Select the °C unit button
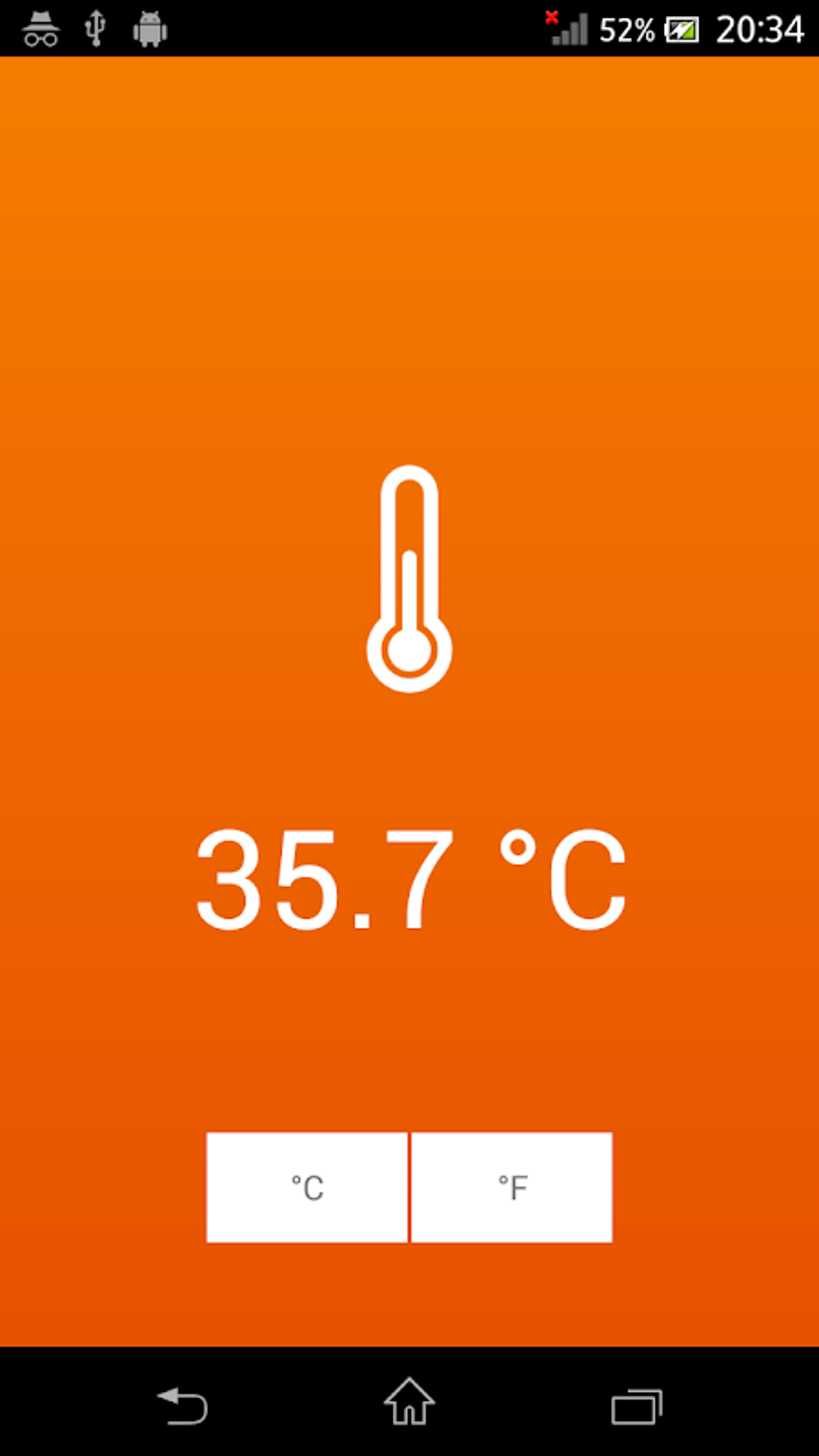 307,1187
